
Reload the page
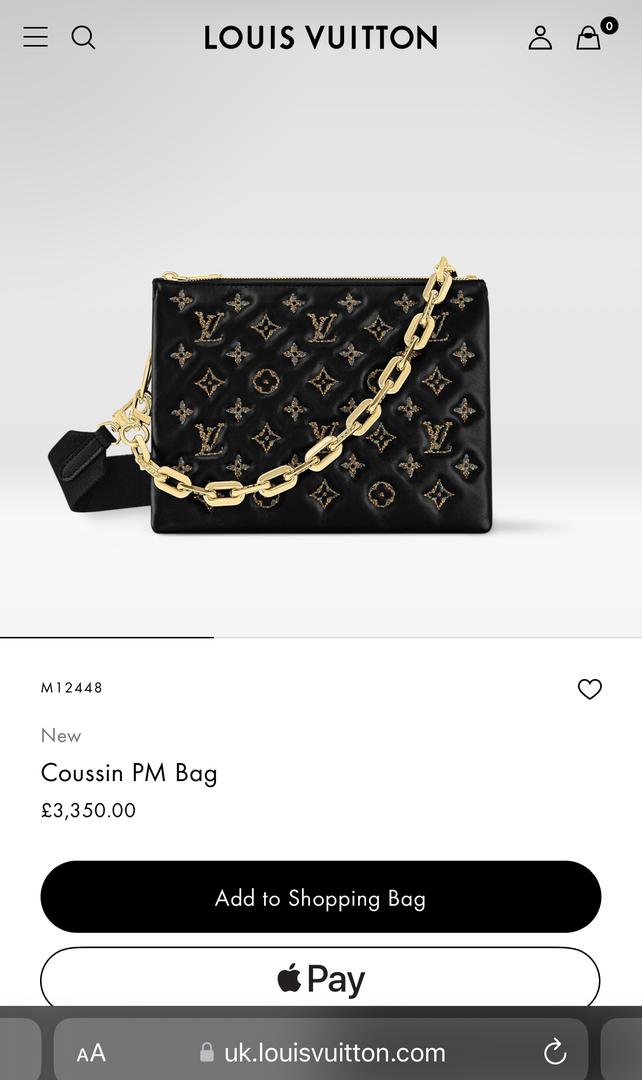pyautogui.click(x=555, y=1052)
